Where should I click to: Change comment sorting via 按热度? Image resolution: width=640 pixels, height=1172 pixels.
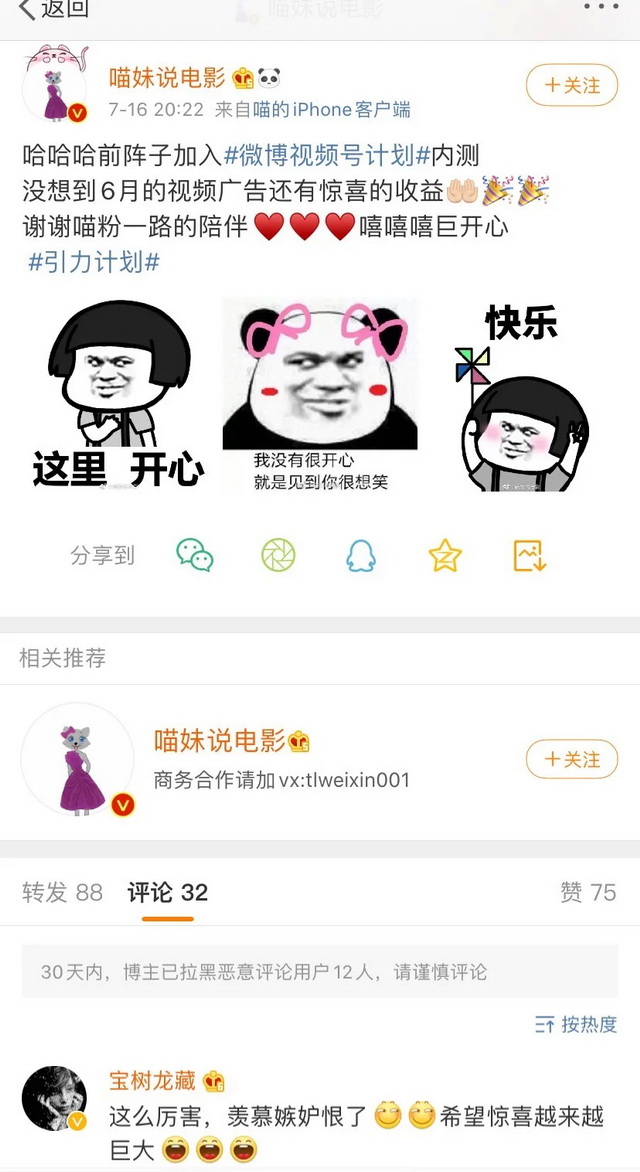576,1024
